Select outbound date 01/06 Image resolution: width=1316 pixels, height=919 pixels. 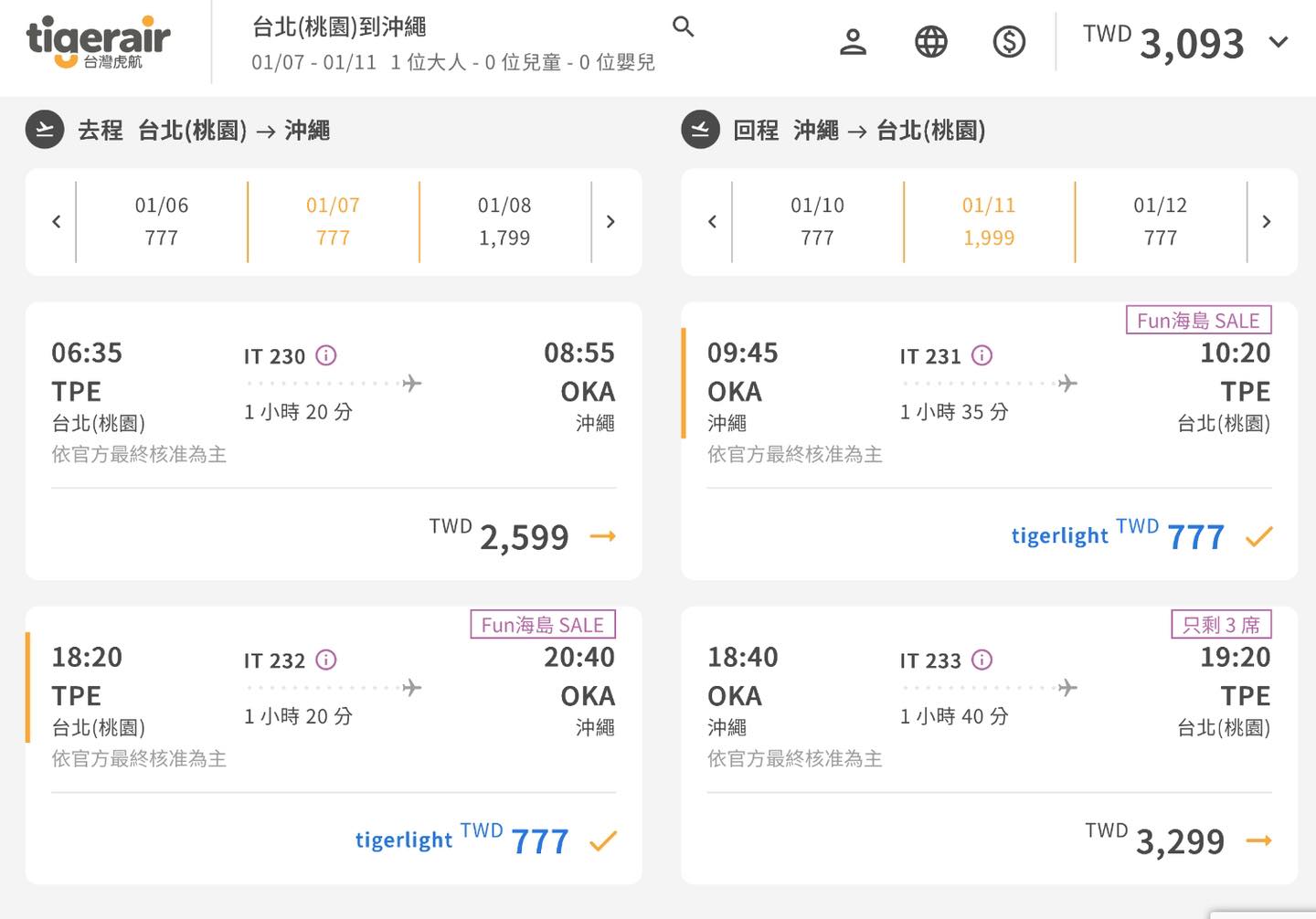pos(162,222)
